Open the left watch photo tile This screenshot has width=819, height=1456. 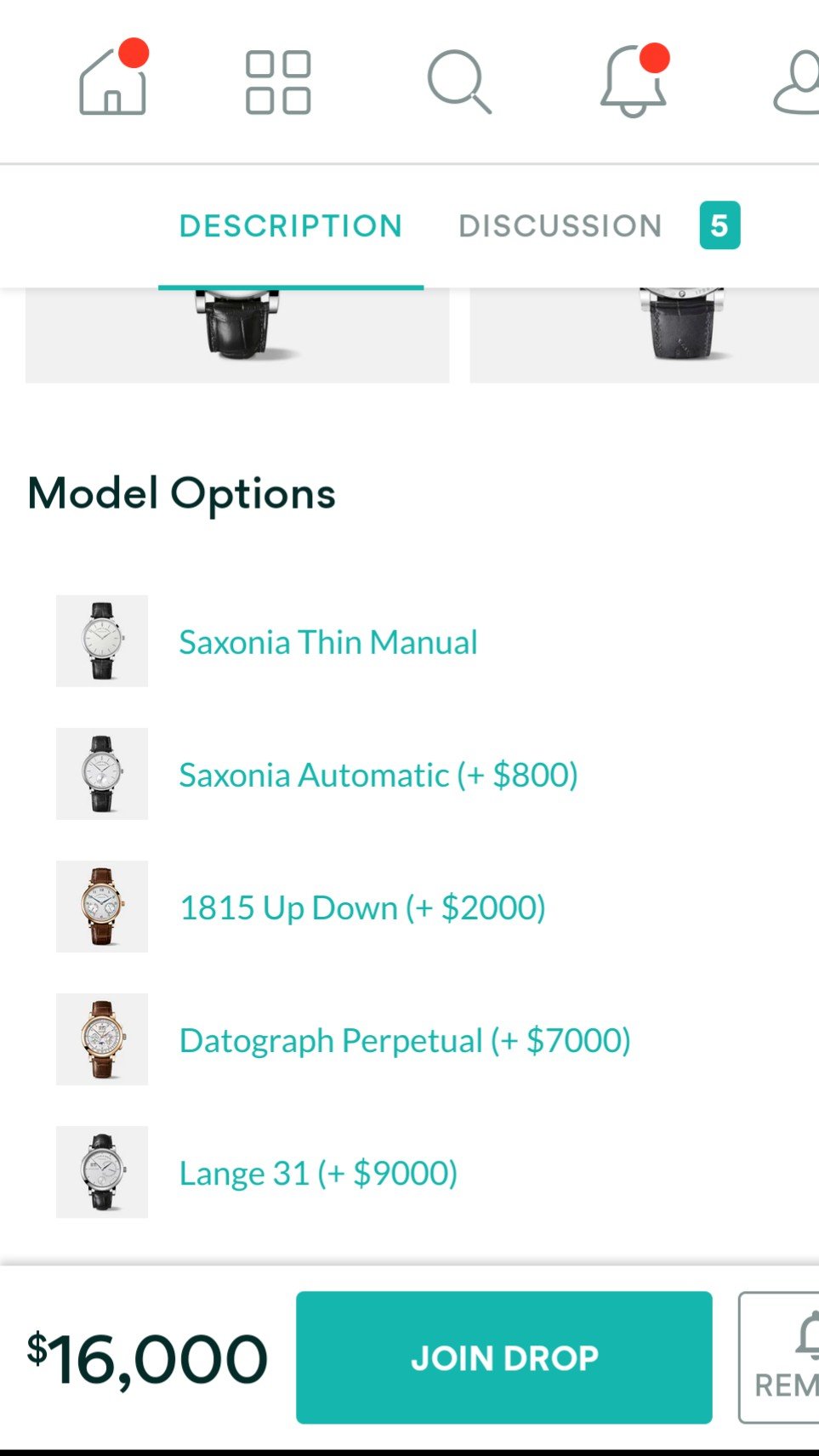[x=237, y=335]
